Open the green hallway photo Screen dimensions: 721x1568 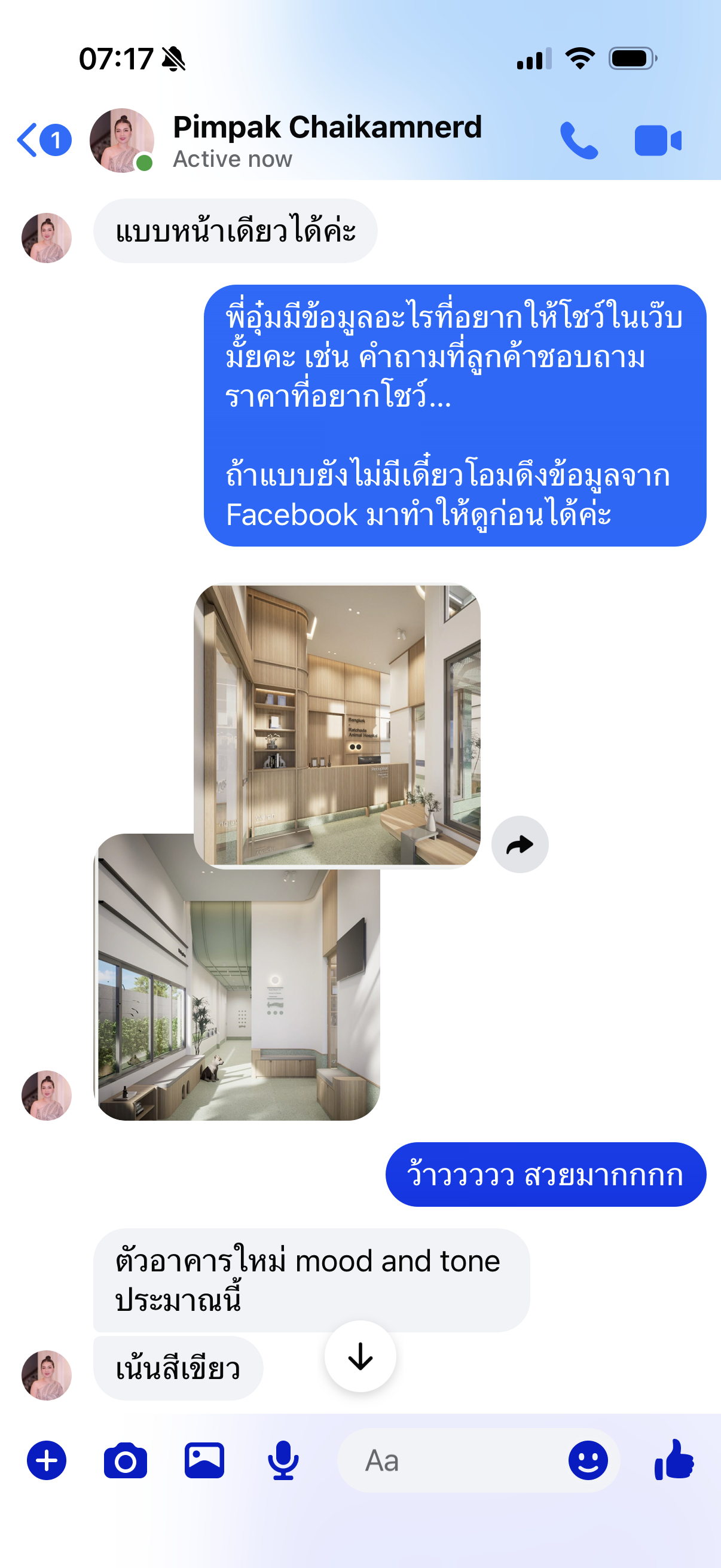click(x=237, y=998)
